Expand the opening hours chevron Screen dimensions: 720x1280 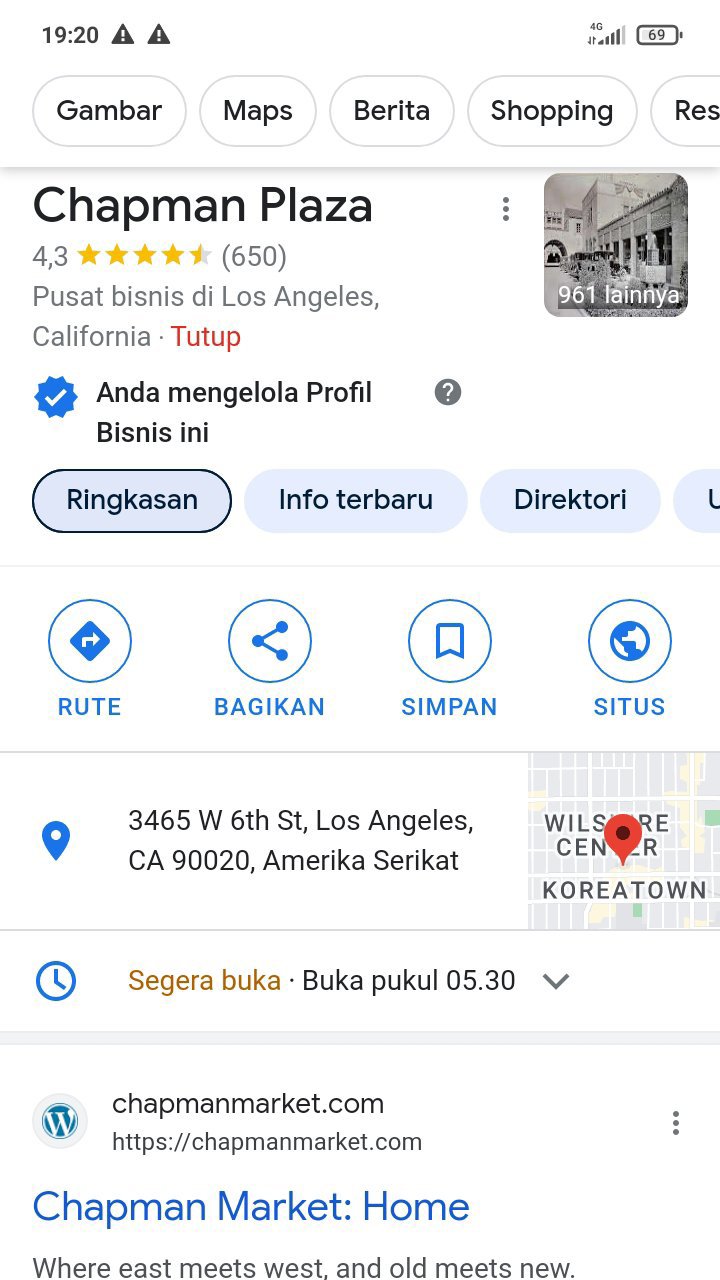tap(556, 981)
